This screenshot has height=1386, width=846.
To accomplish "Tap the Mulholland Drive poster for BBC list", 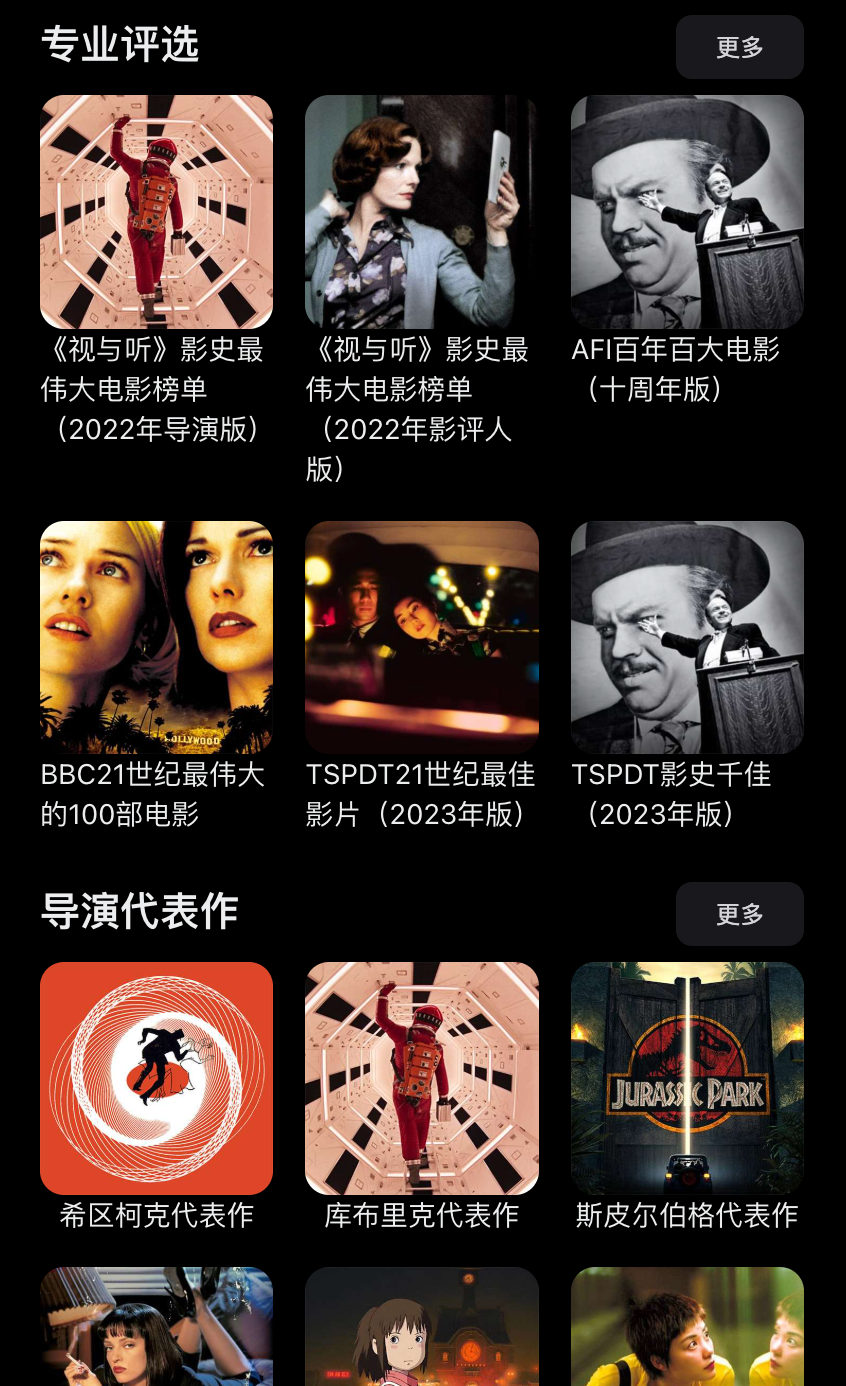I will [156, 637].
